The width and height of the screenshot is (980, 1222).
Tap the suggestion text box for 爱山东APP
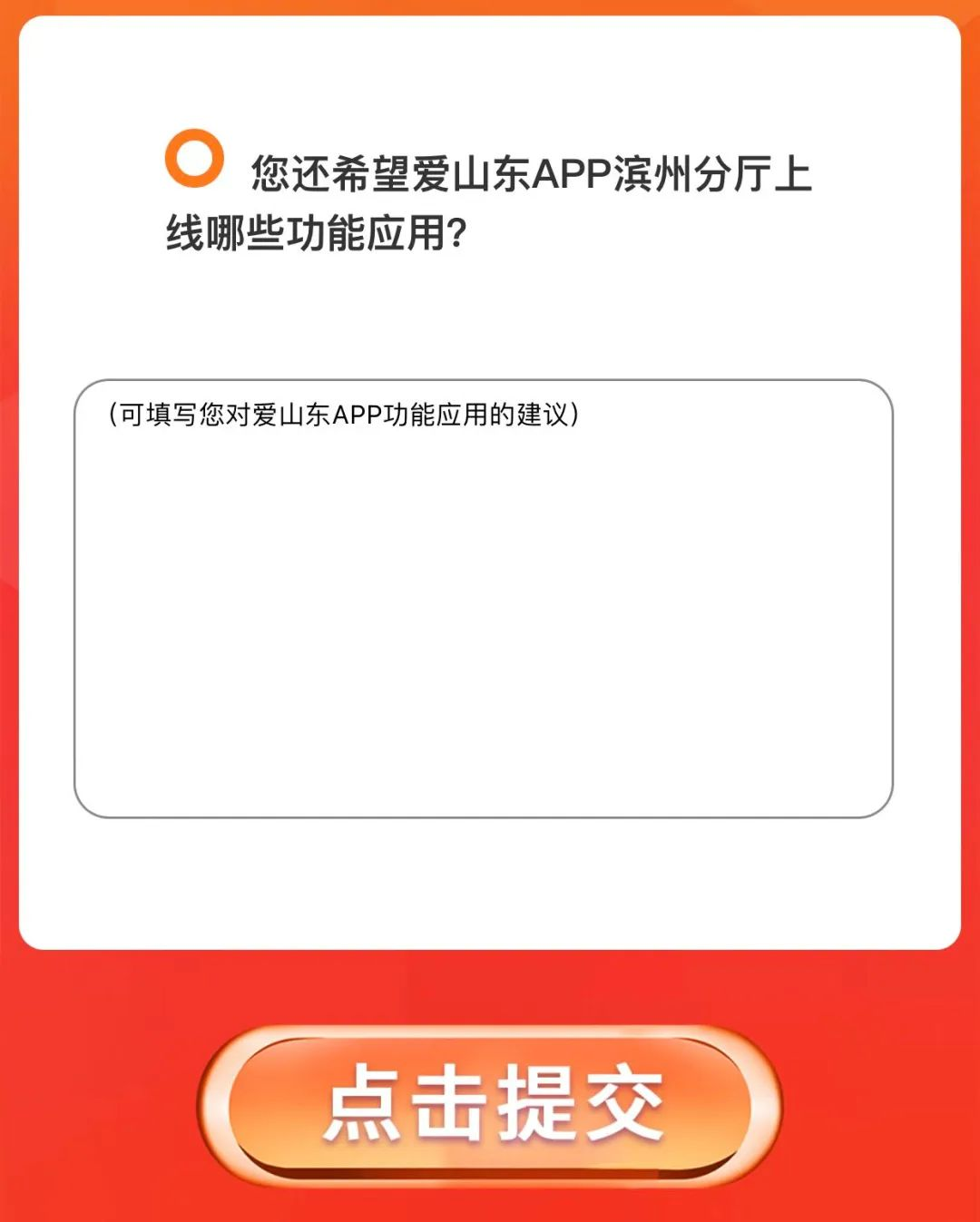tap(483, 599)
